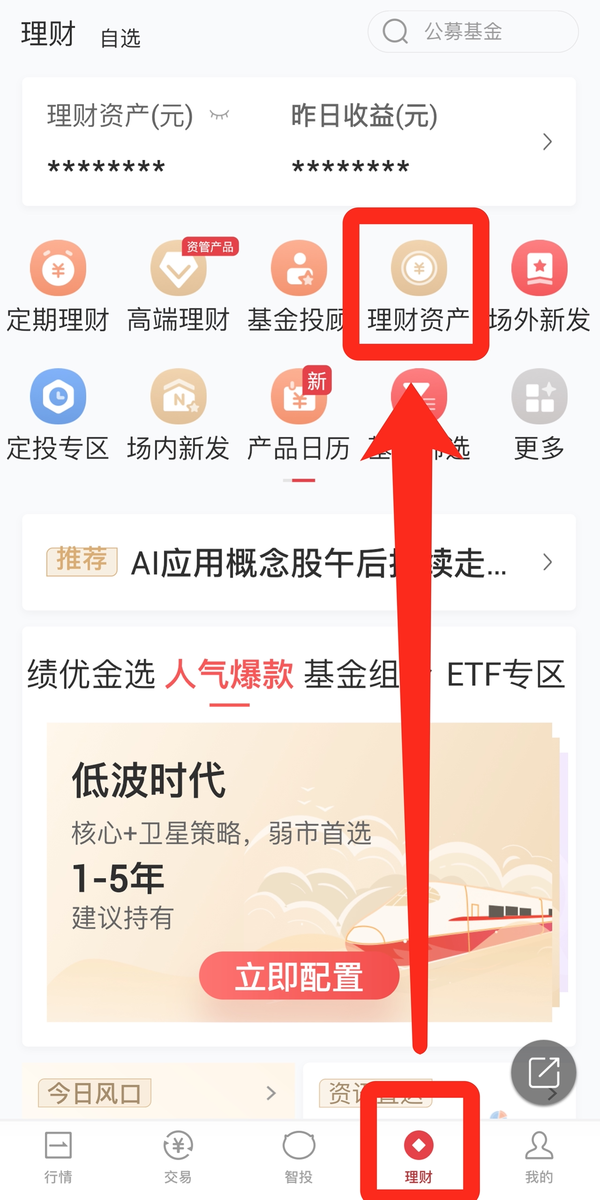Open 定期理财 shortcut
The image size is (600, 1200).
[58, 289]
